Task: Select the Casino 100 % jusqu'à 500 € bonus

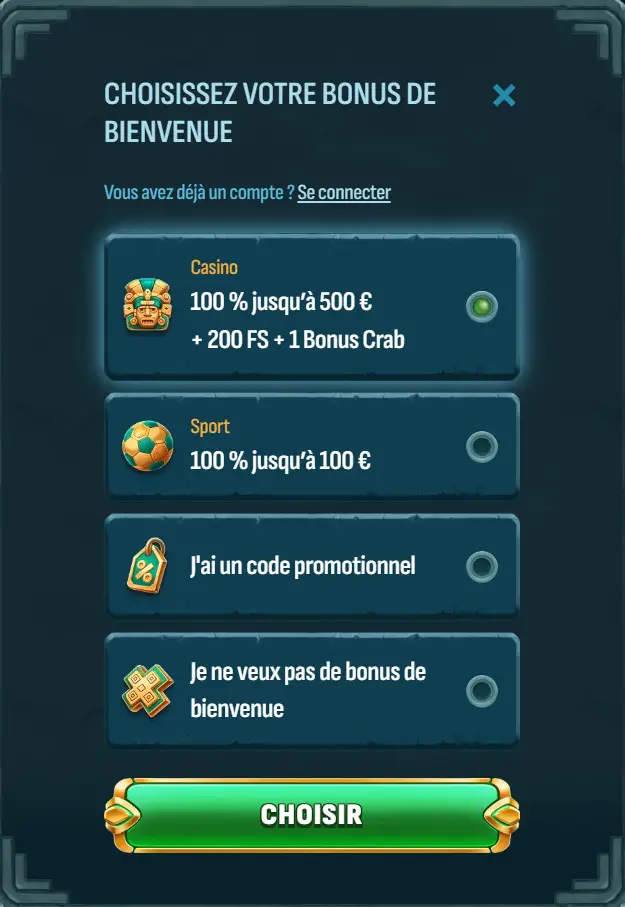Action: 481,306
